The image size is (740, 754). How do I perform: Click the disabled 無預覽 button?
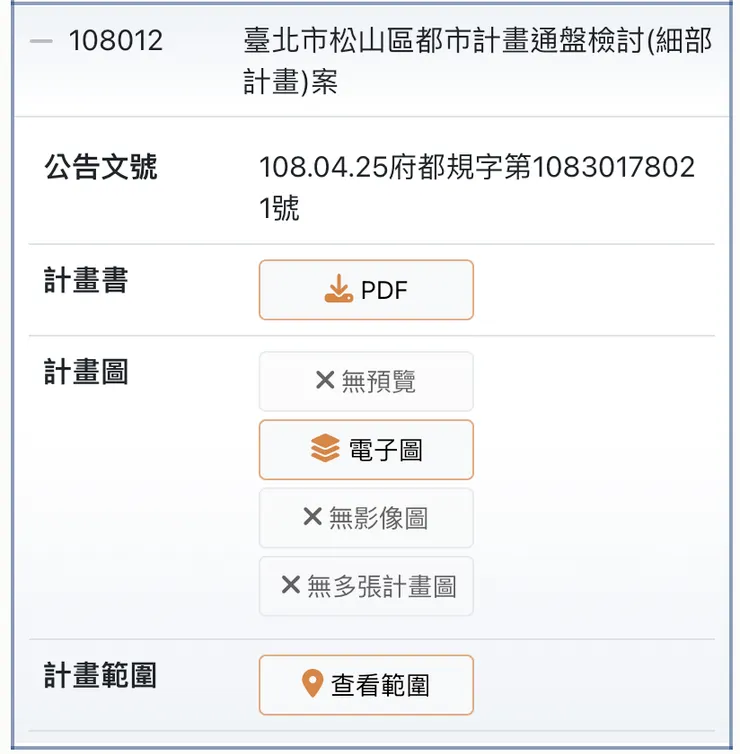[x=366, y=381]
